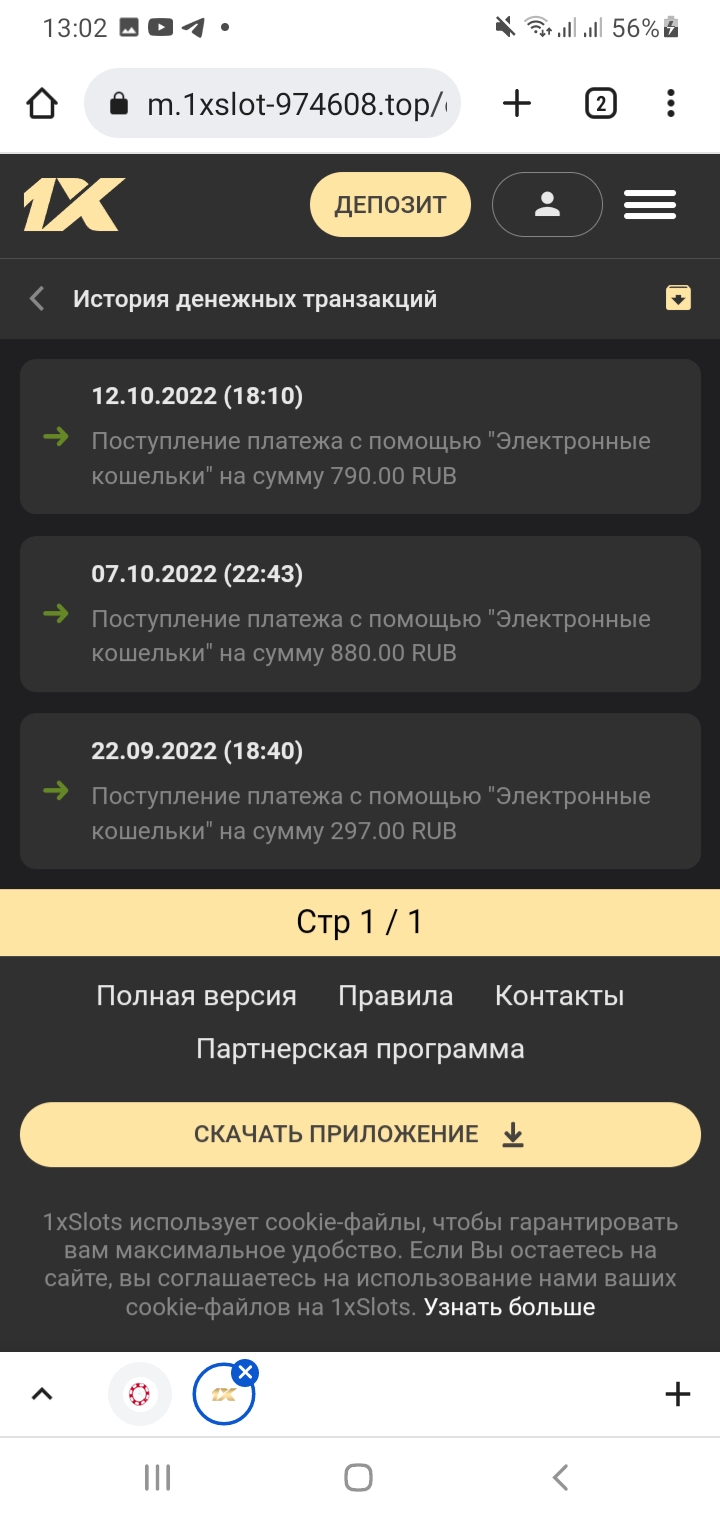
Task: Open the hamburger menu
Action: click(x=650, y=205)
